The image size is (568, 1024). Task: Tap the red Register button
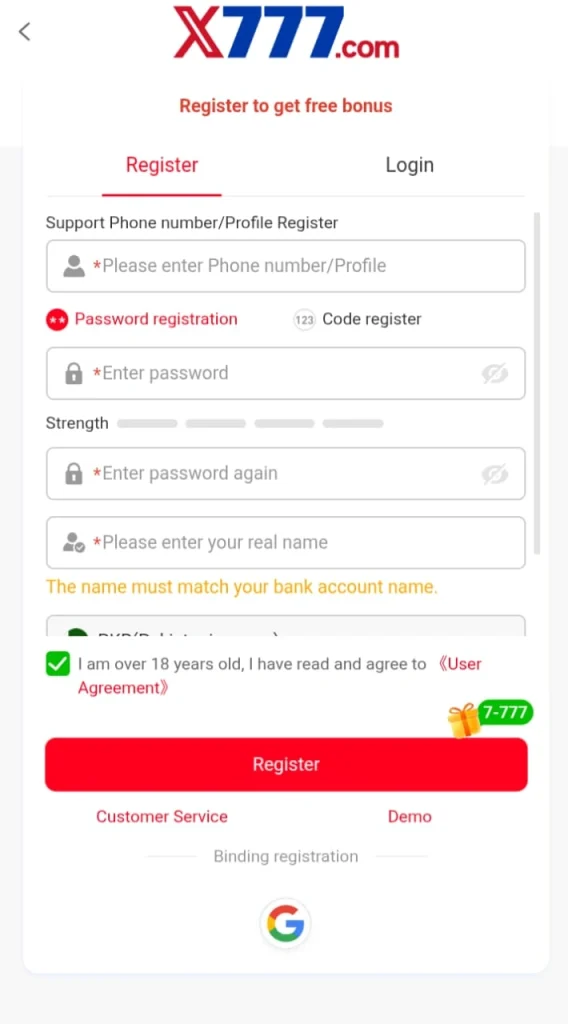point(286,765)
